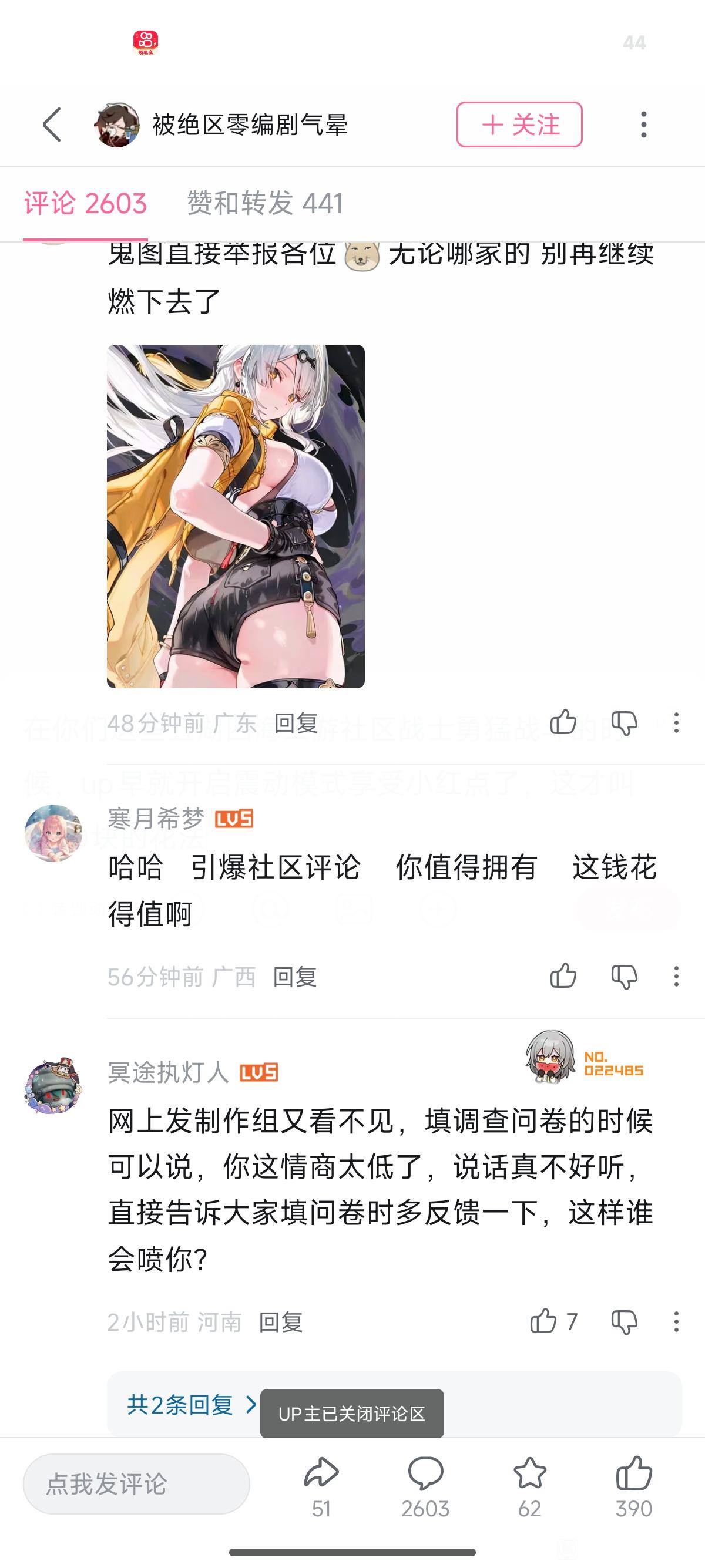Open 冥途执灯人's profile avatar
This screenshot has height=1568, width=705.
(53, 1085)
